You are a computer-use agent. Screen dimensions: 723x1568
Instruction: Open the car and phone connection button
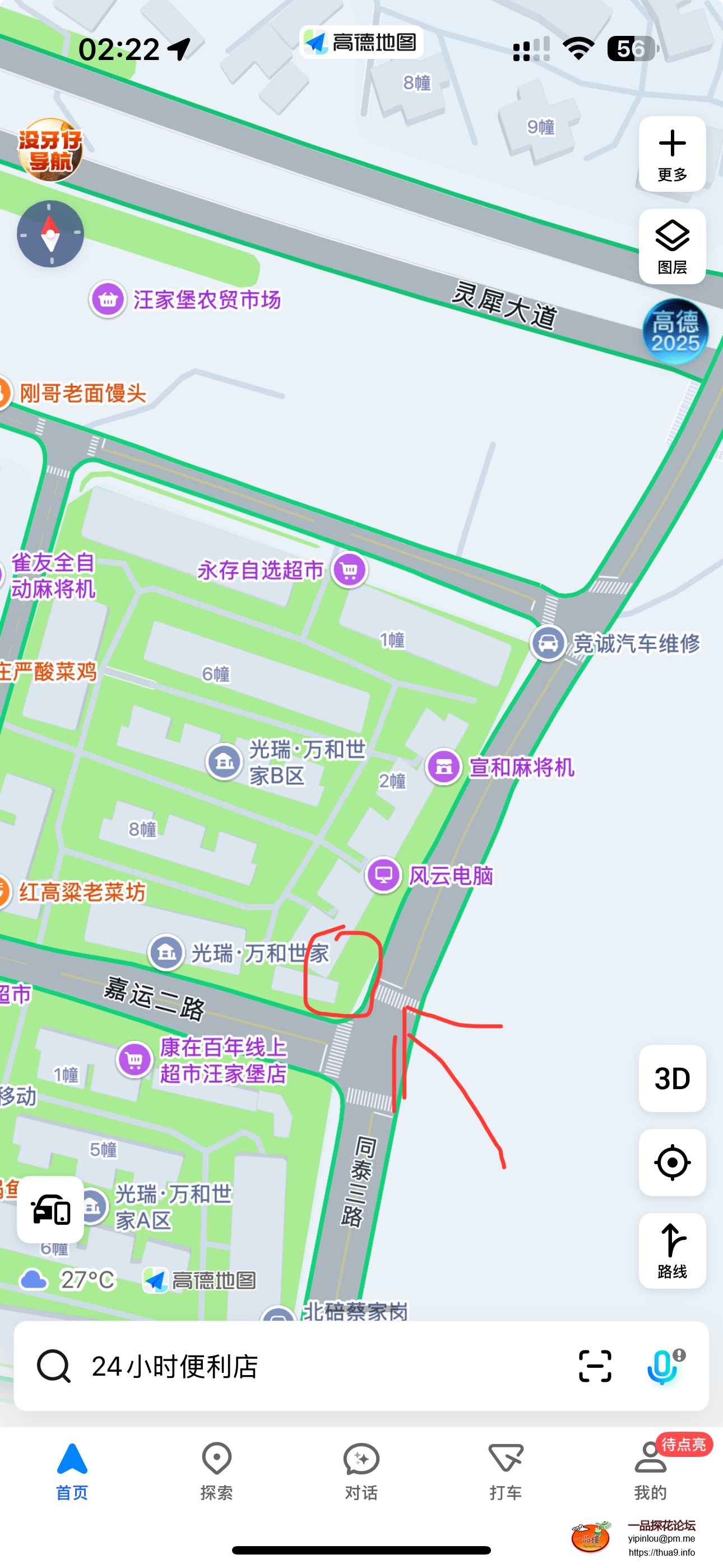[50, 1210]
